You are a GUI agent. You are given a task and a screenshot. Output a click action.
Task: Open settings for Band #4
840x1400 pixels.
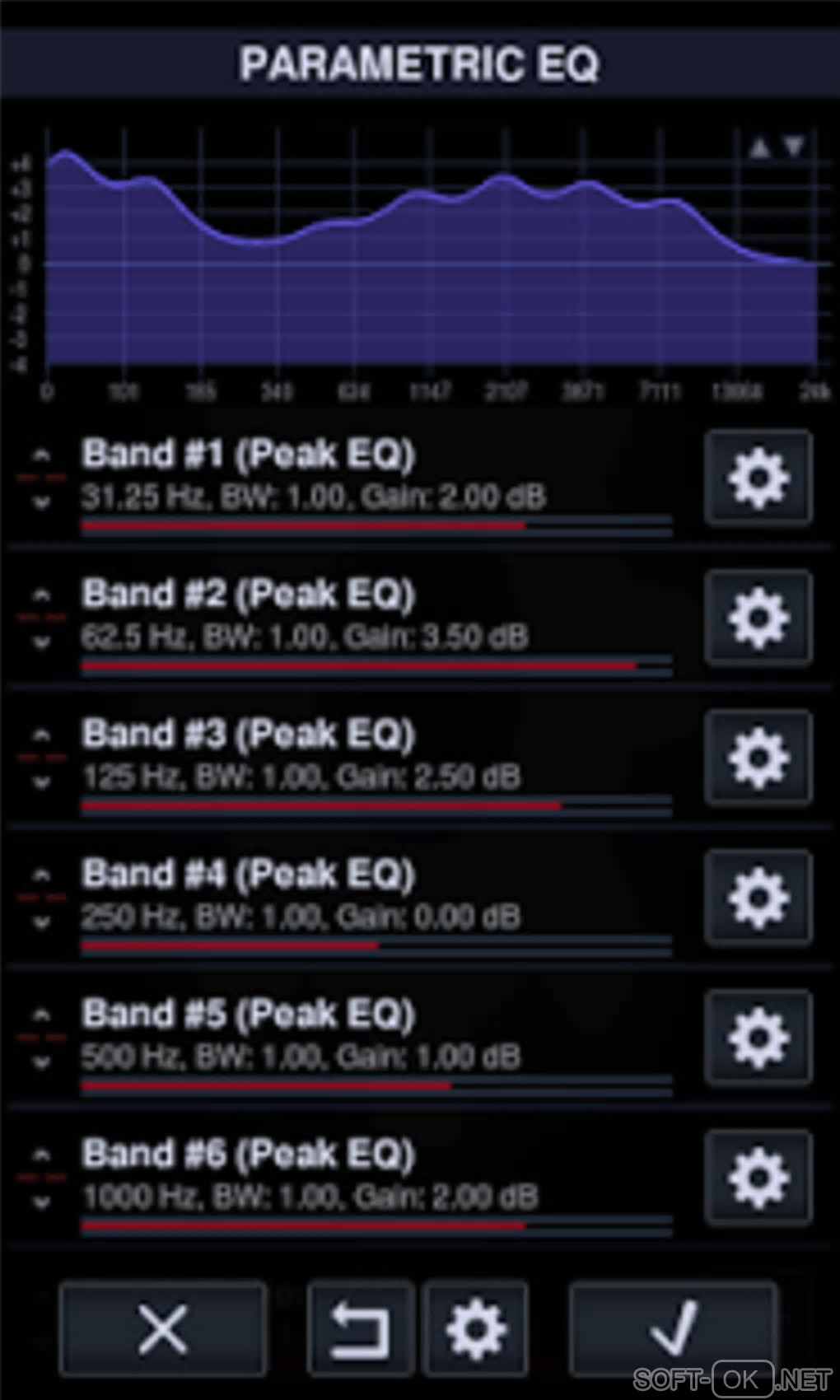758,898
